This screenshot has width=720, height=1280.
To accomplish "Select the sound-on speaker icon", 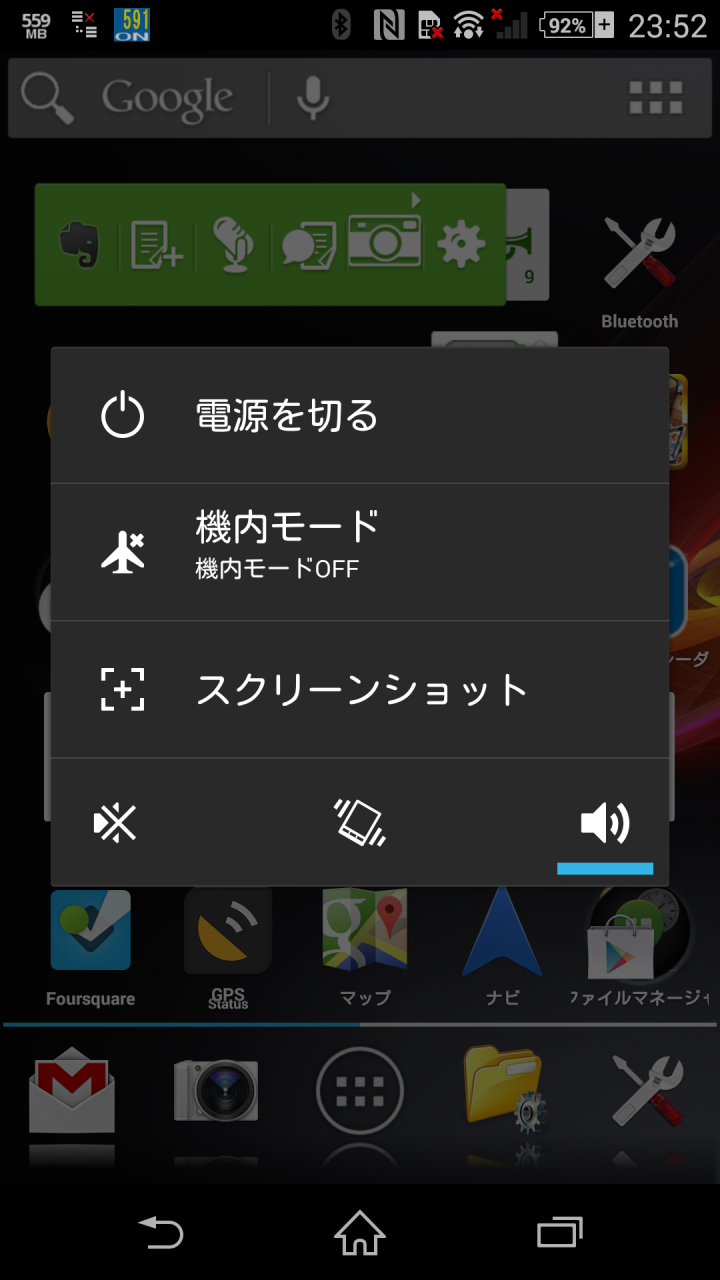I will click(x=605, y=823).
